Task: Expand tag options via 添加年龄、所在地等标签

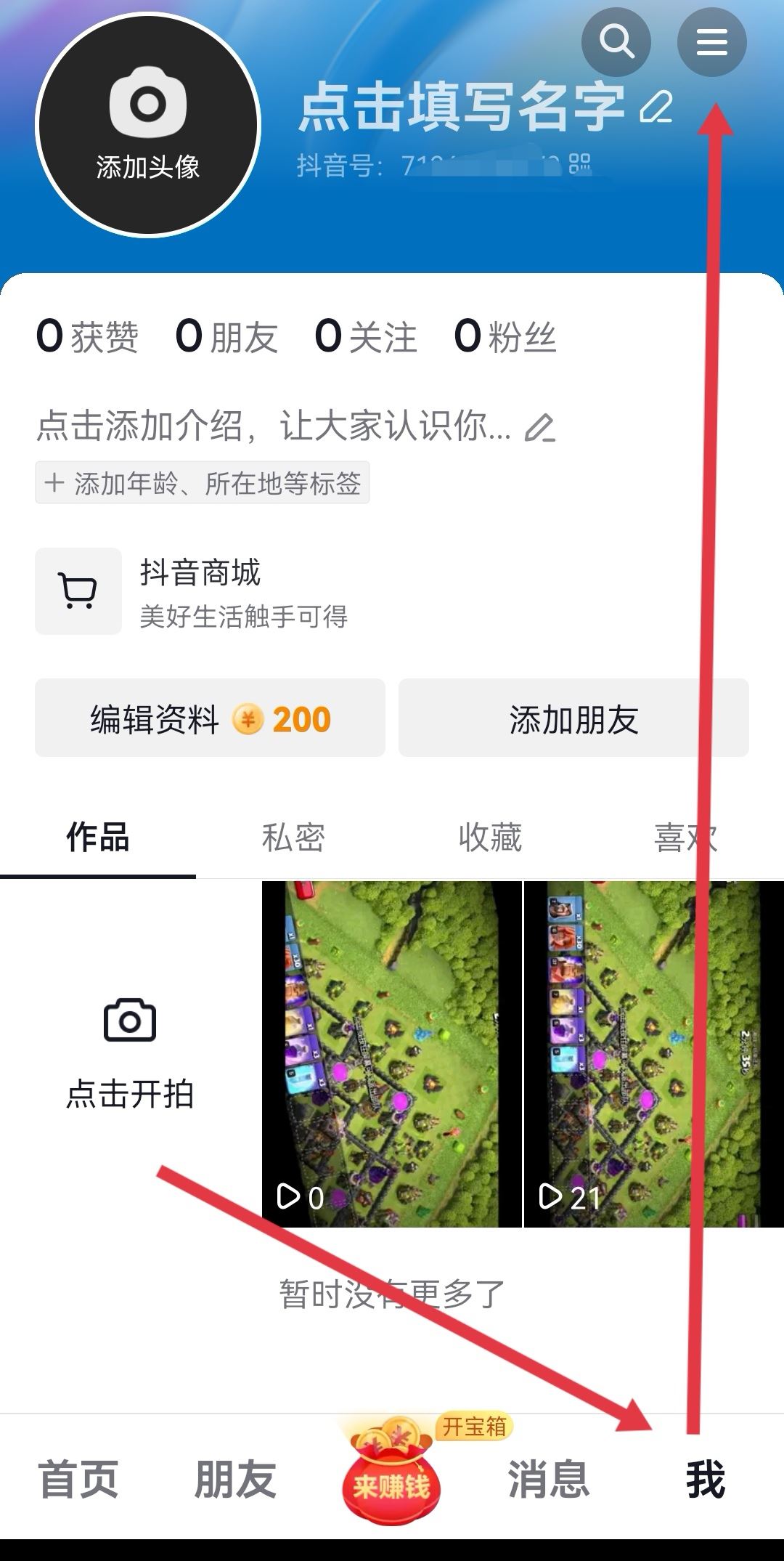Action: (202, 482)
